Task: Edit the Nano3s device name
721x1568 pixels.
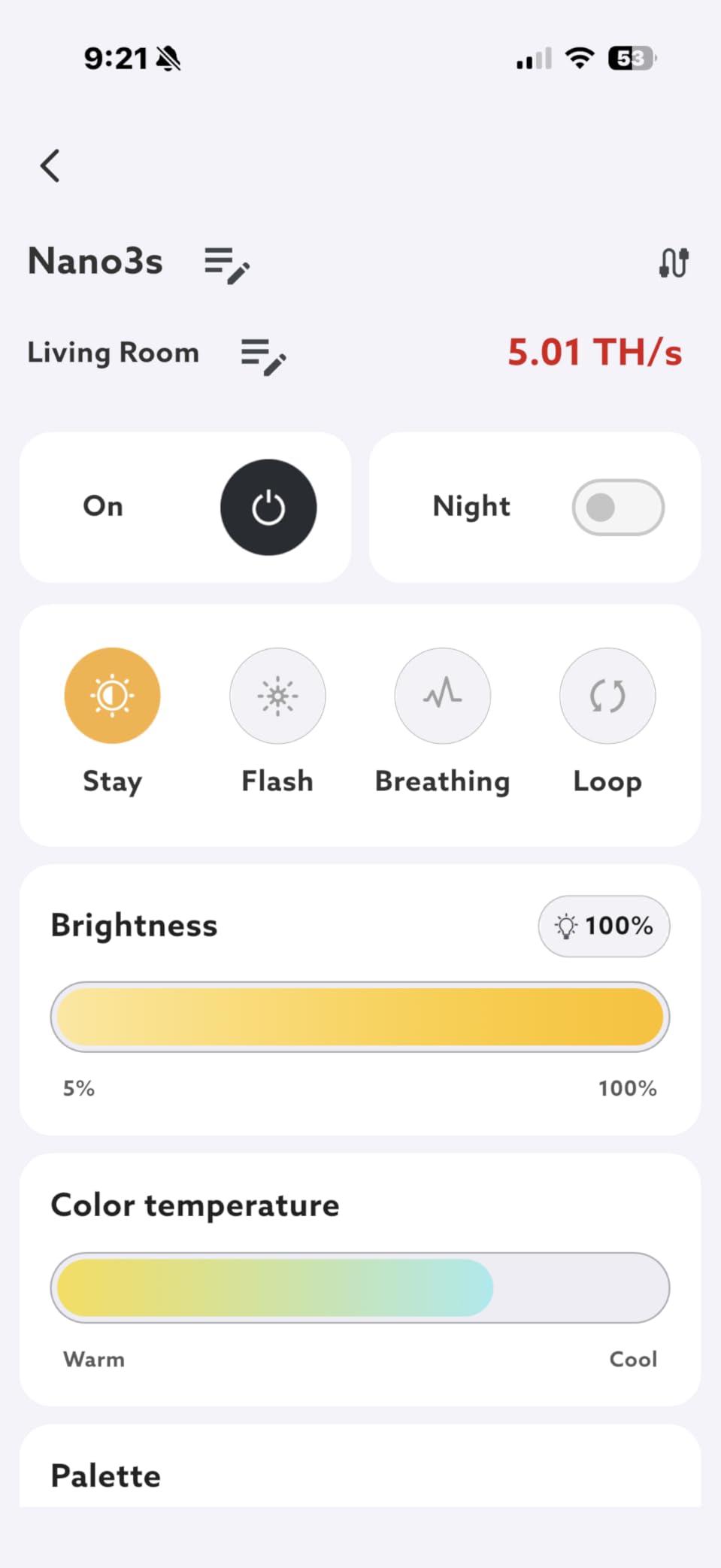Action: (x=227, y=265)
